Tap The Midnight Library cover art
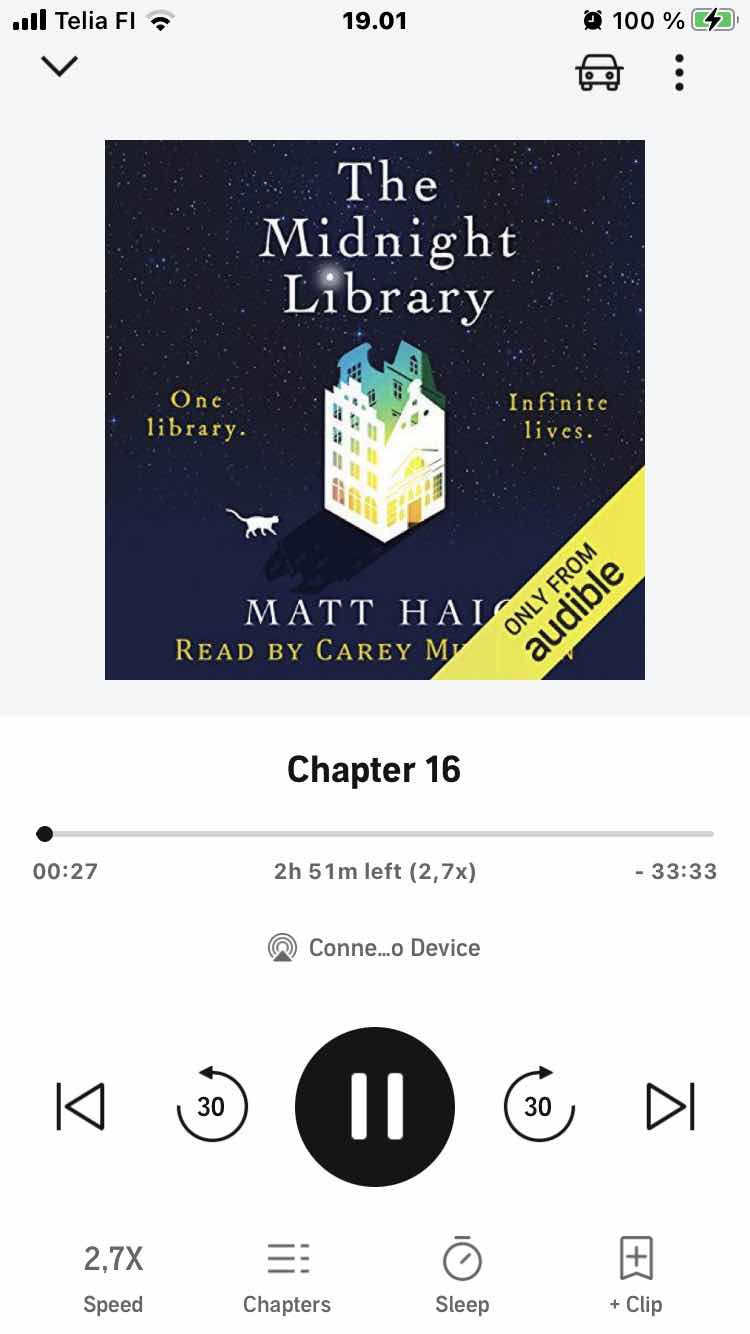The height and width of the screenshot is (1334, 750). (375, 410)
